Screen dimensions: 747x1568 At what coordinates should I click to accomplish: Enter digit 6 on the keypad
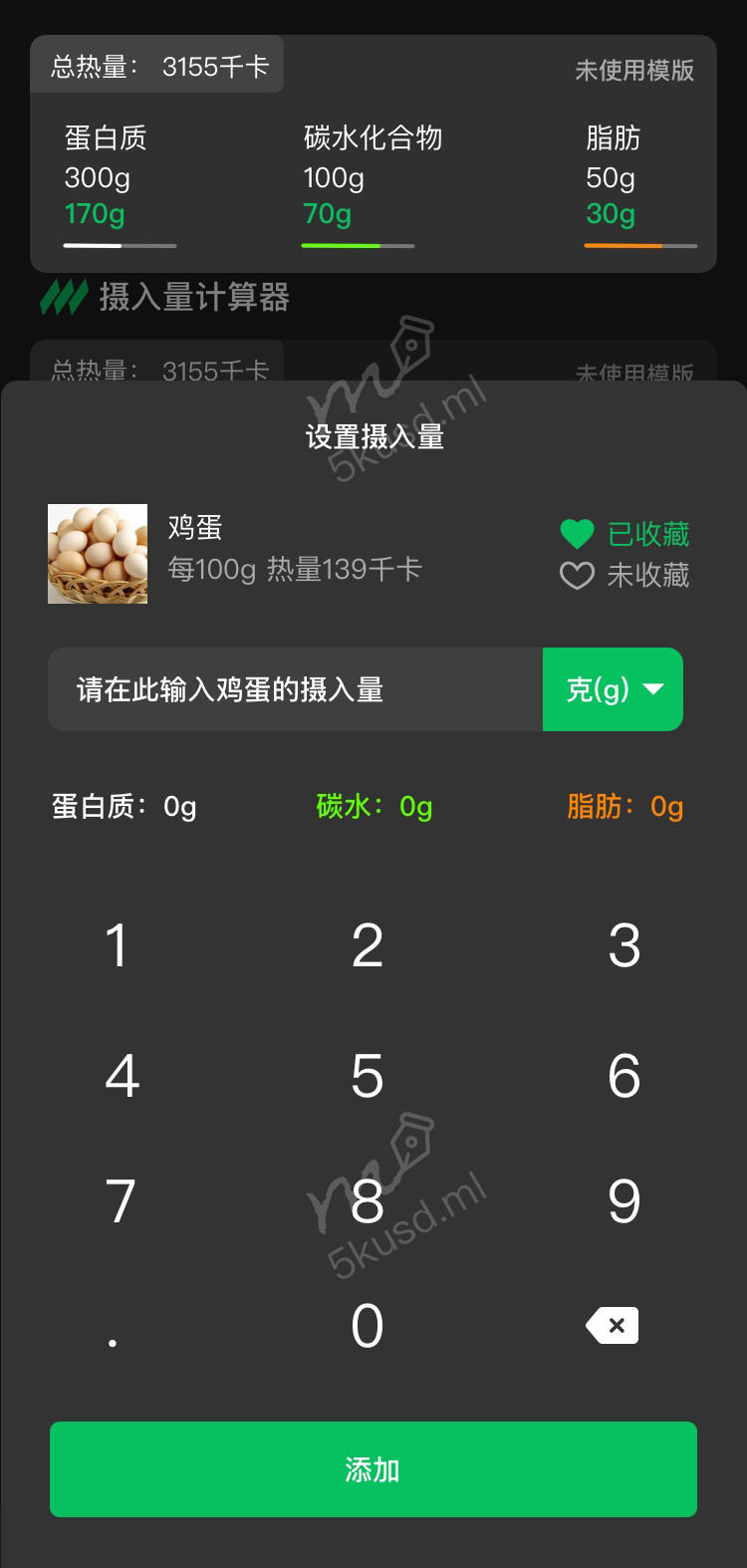(x=624, y=1076)
